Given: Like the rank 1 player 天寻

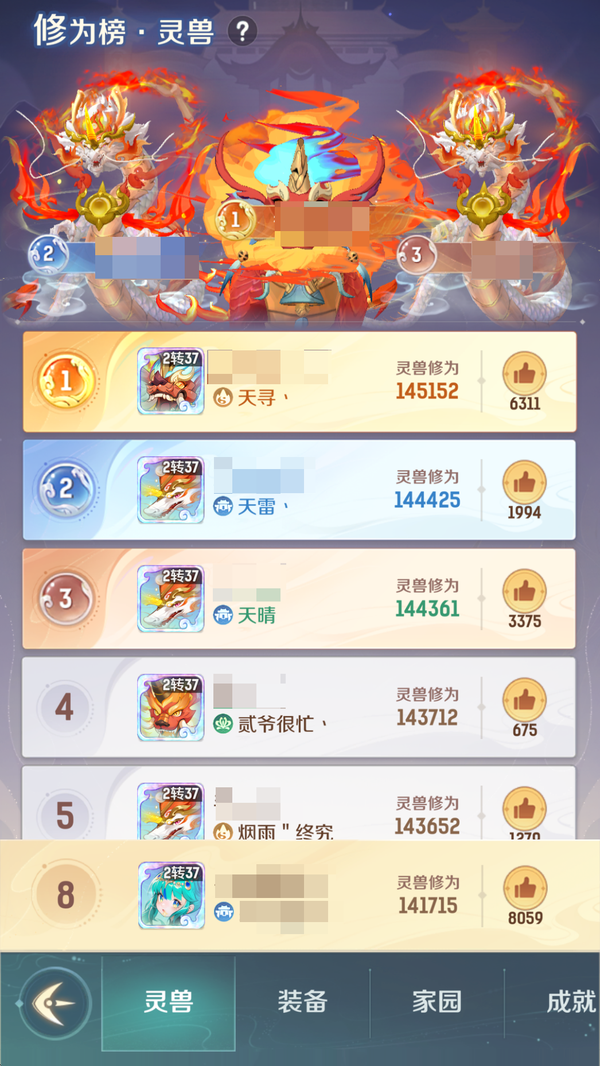Looking at the screenshot, I should point(524,373).
